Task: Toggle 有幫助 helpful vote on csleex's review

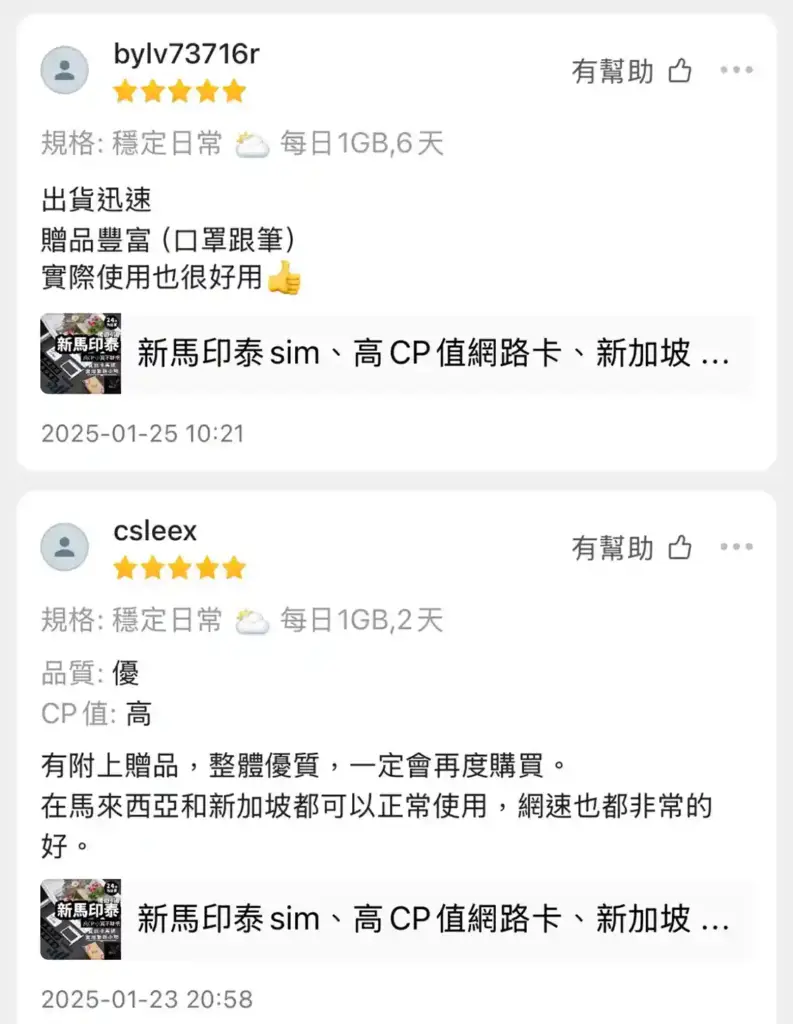Action: (611, 547)
